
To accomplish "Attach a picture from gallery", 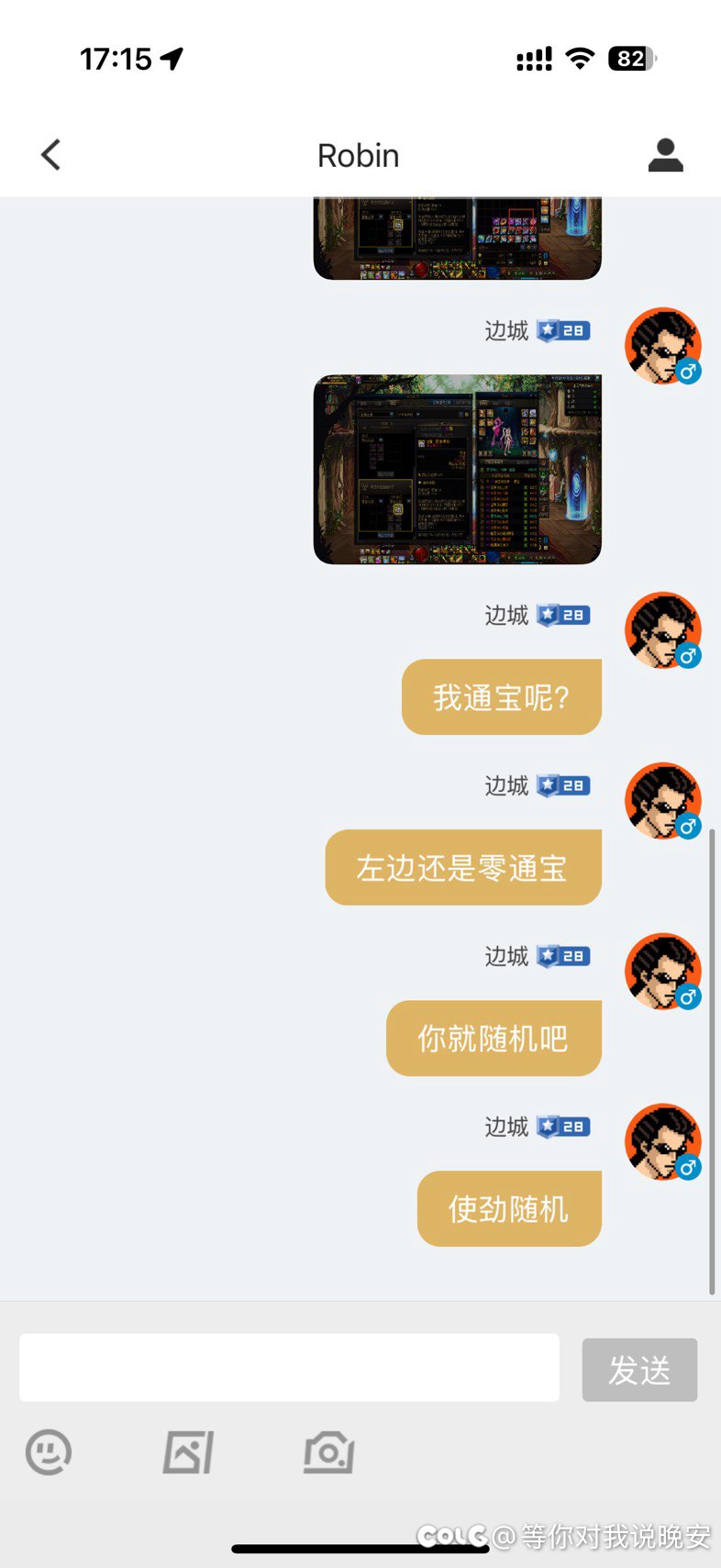I will [188, 1452].
